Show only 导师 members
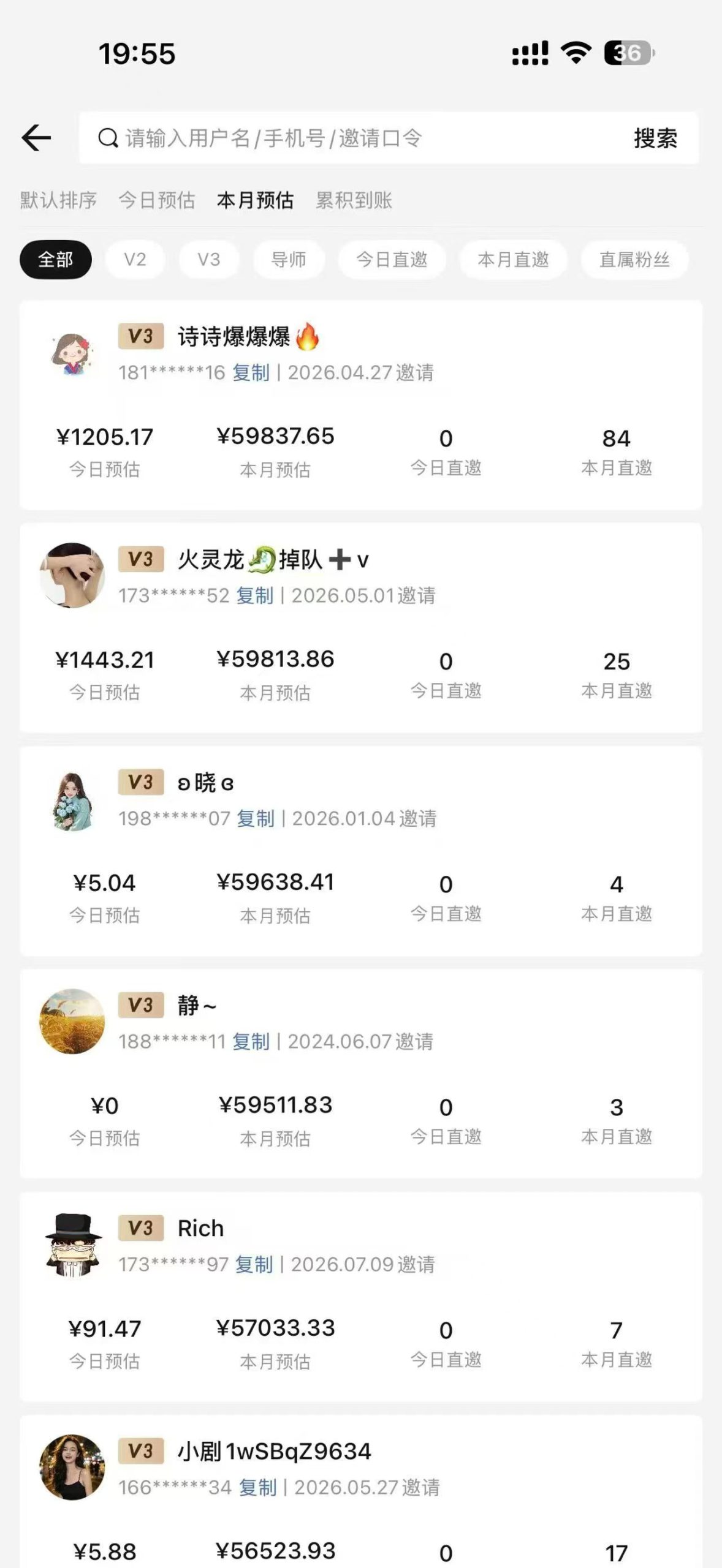Image resolution: width=722 pixels, height=1568 pixels. (x=289, y=260)
